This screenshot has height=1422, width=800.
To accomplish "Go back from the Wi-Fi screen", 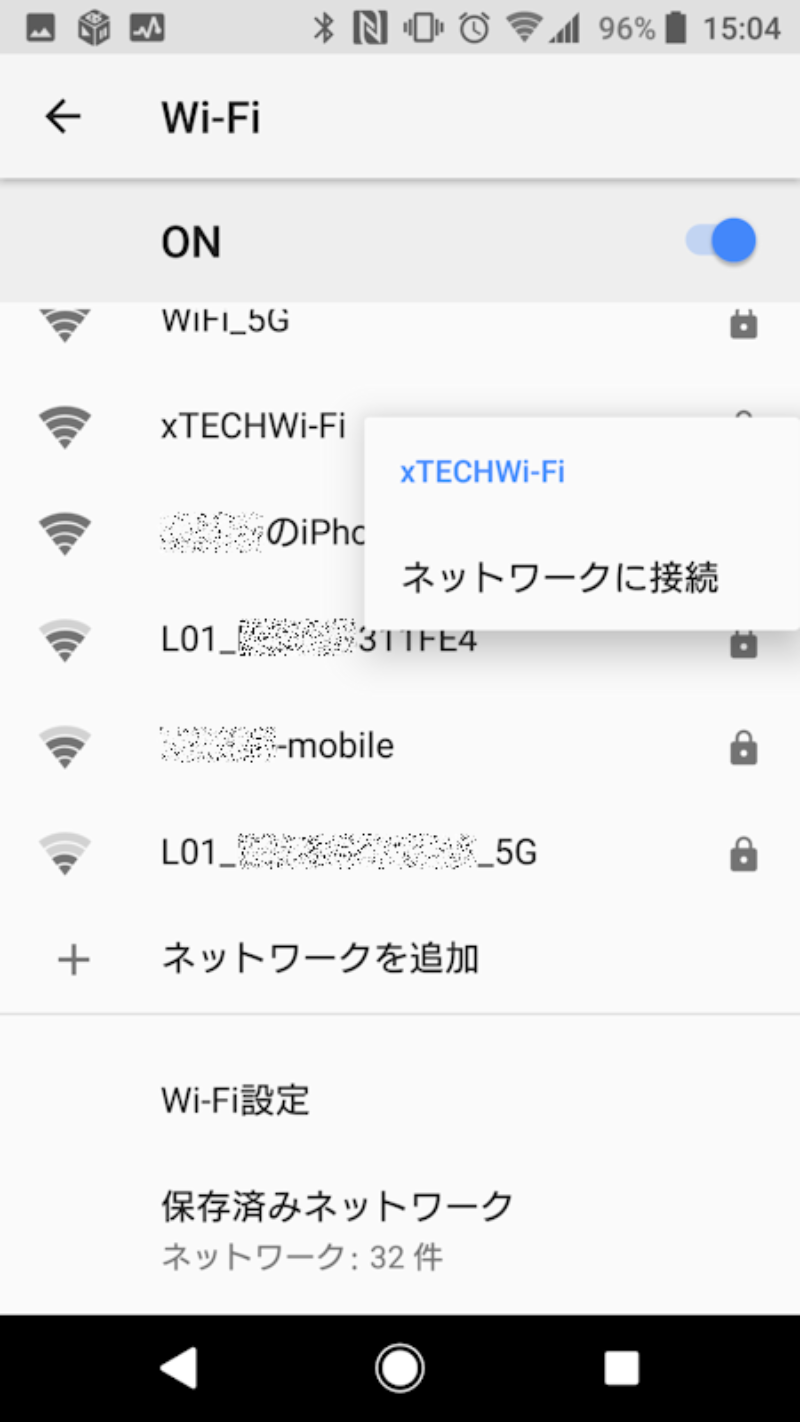I will [62, 118].
